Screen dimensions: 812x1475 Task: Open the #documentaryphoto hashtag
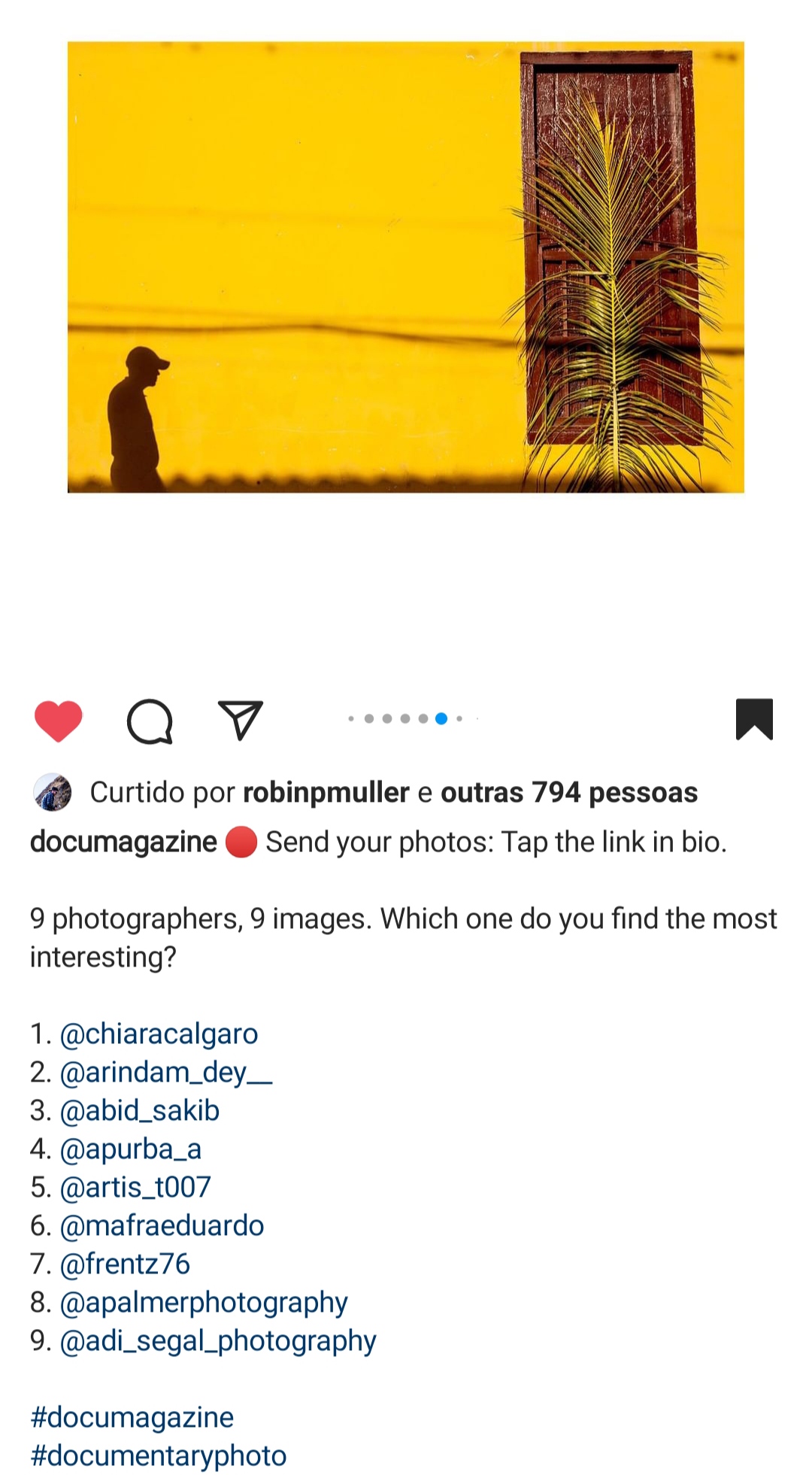[x=159, y=1456]
